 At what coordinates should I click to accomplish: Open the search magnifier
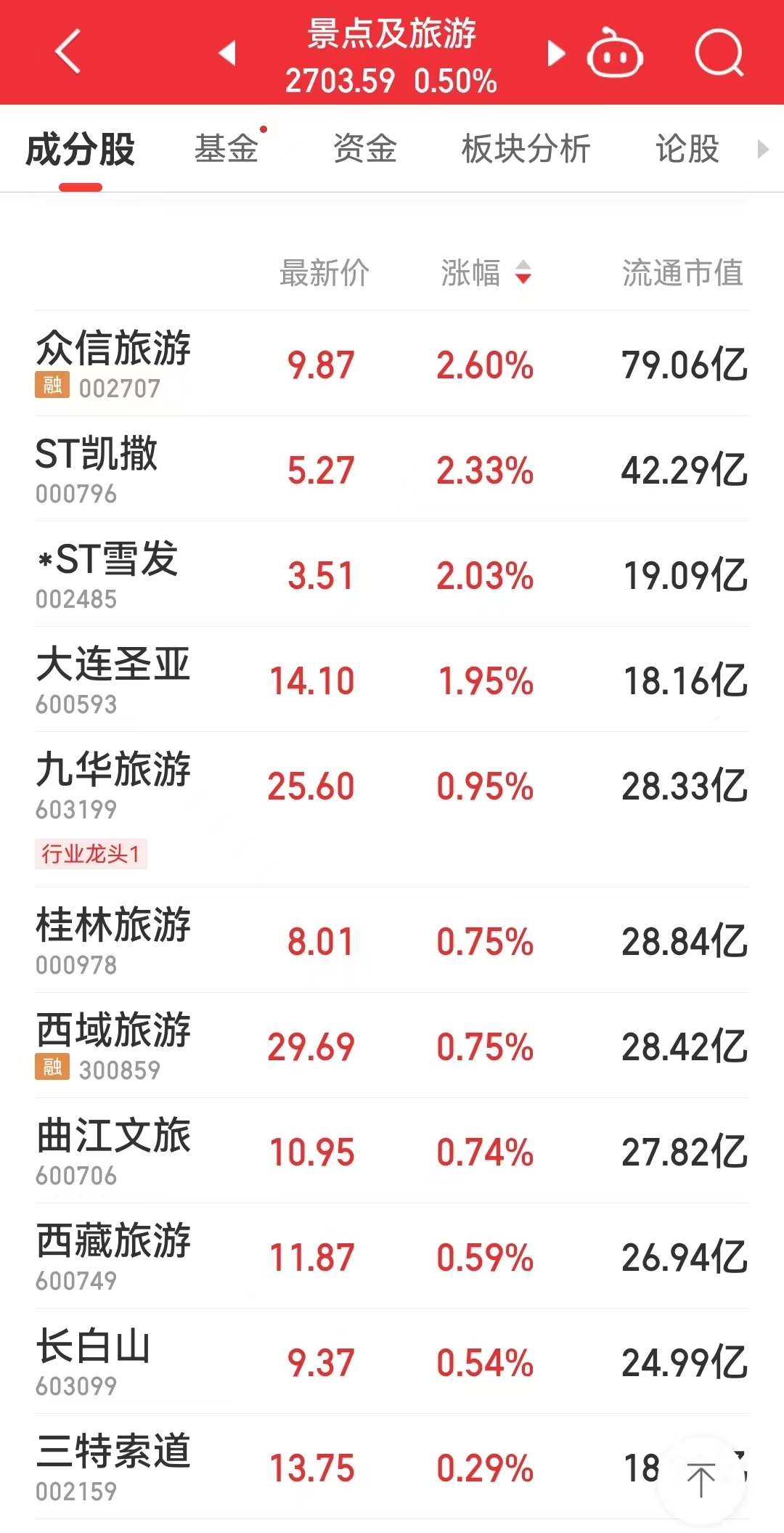[x=719, y=52]
